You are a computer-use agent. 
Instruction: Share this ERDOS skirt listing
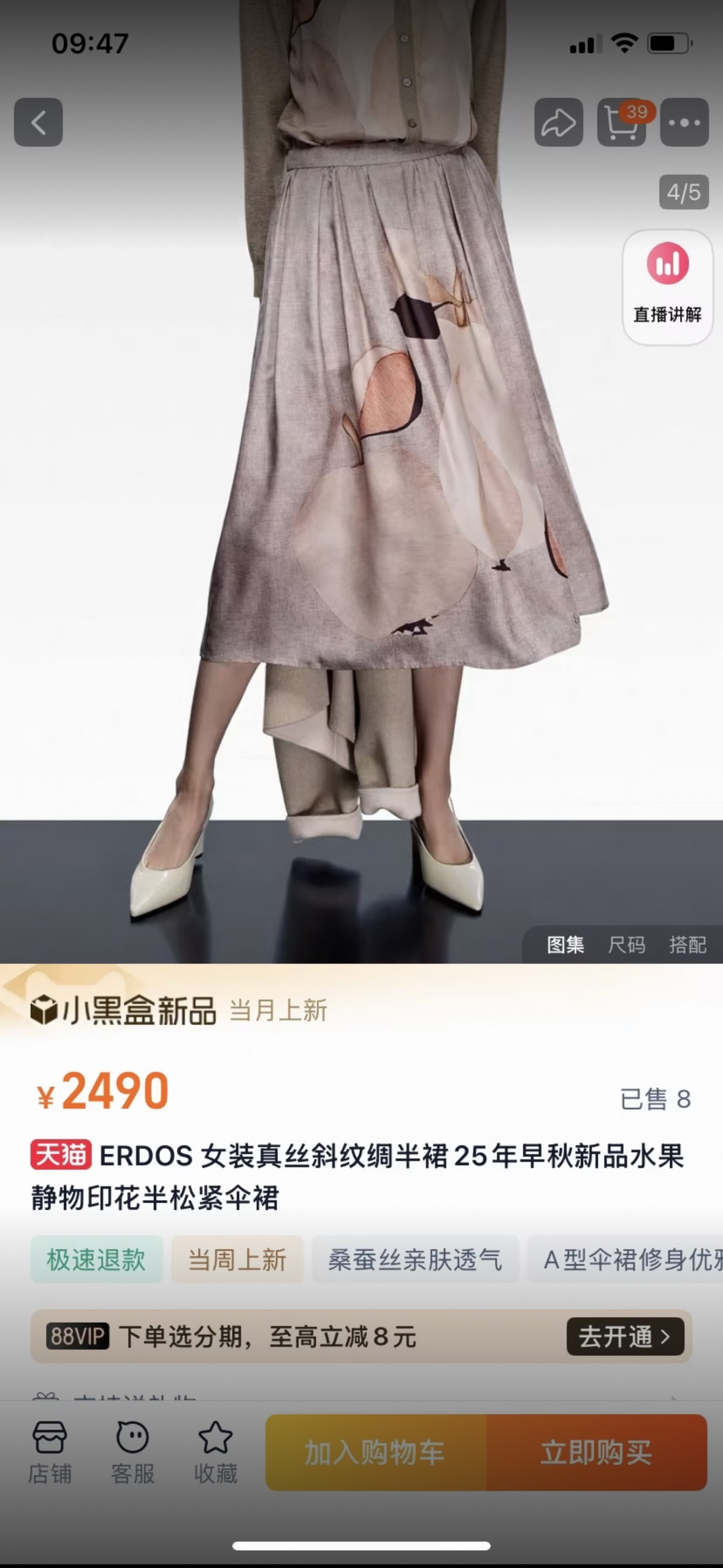coord(558,122)
